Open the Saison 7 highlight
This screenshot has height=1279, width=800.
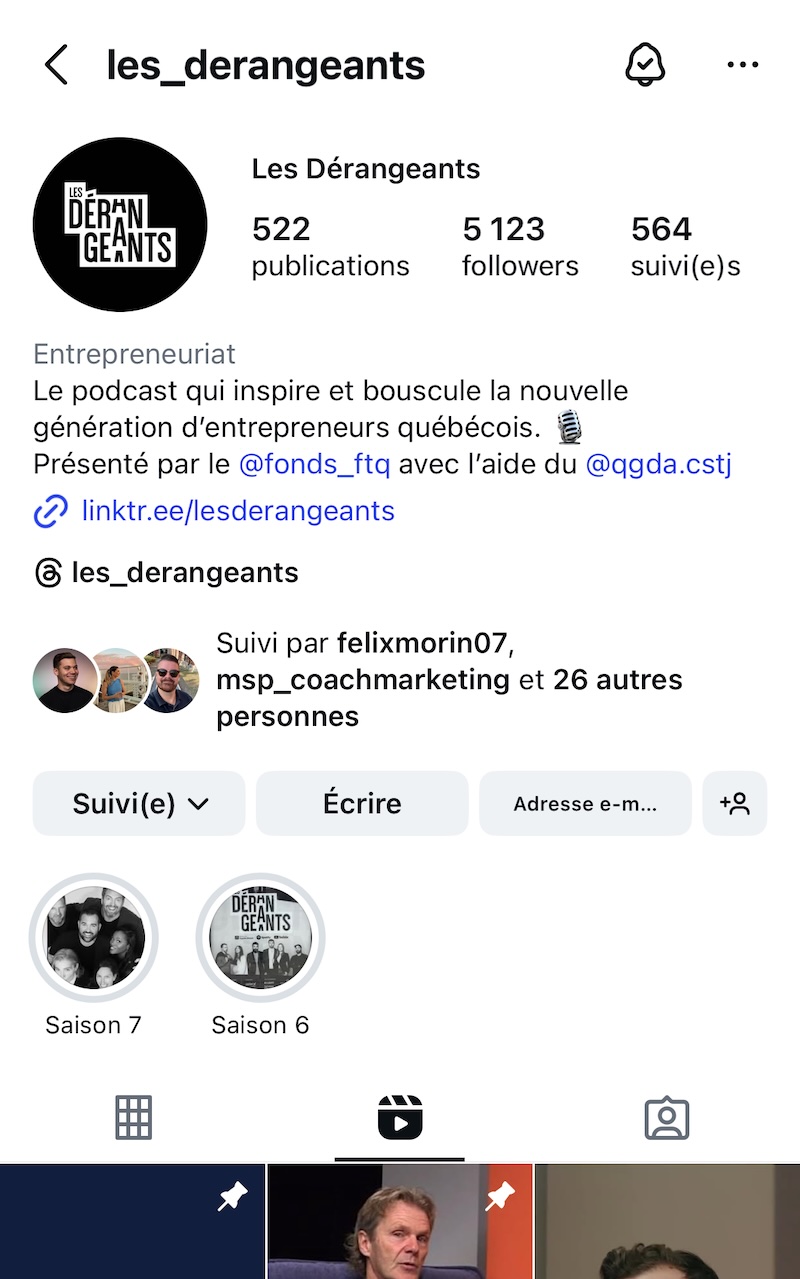[x=94, y=938]
